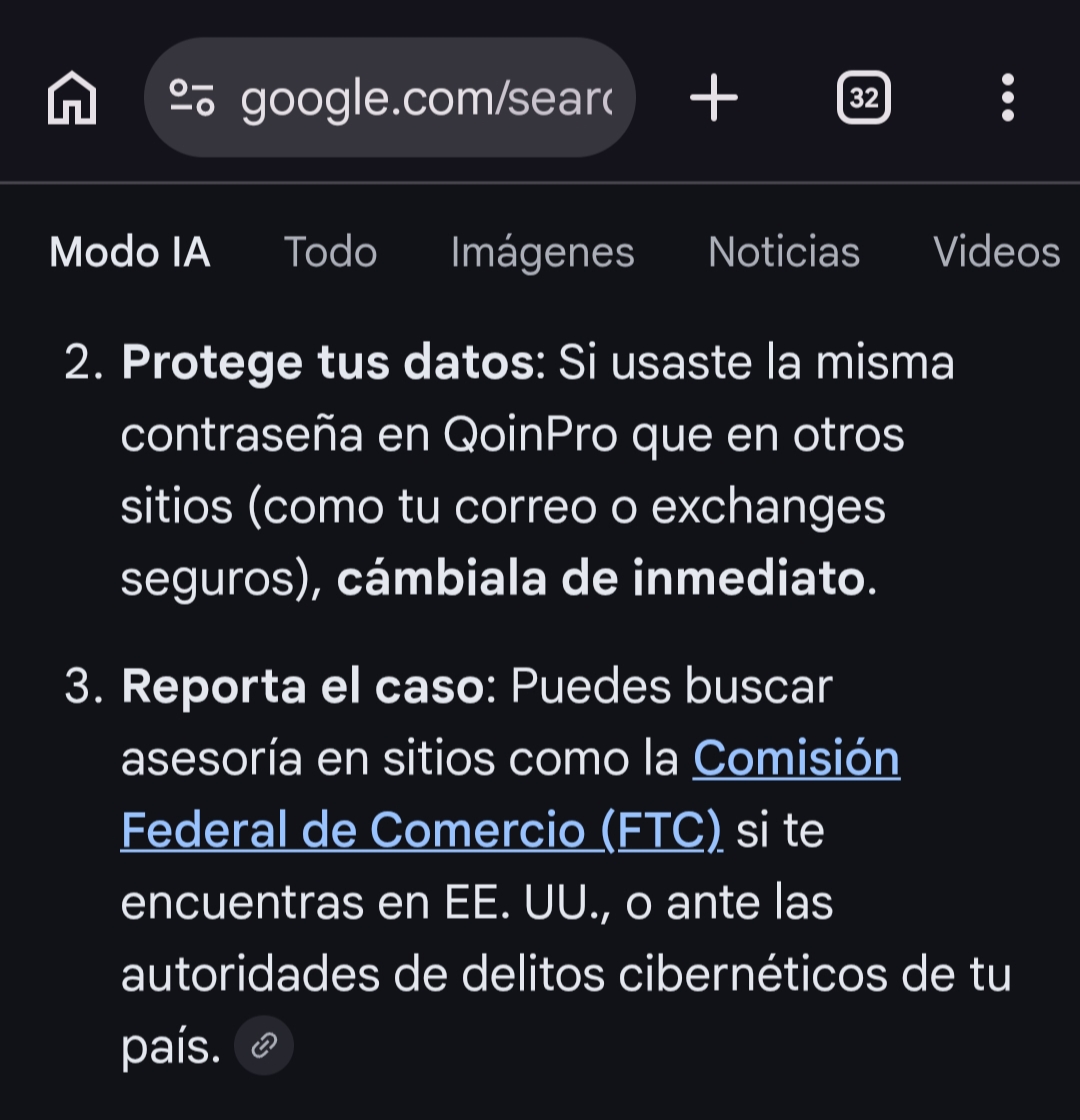Switch to the Imágenes tab
The image size is (1080, 1120).
tap(542, 252)
